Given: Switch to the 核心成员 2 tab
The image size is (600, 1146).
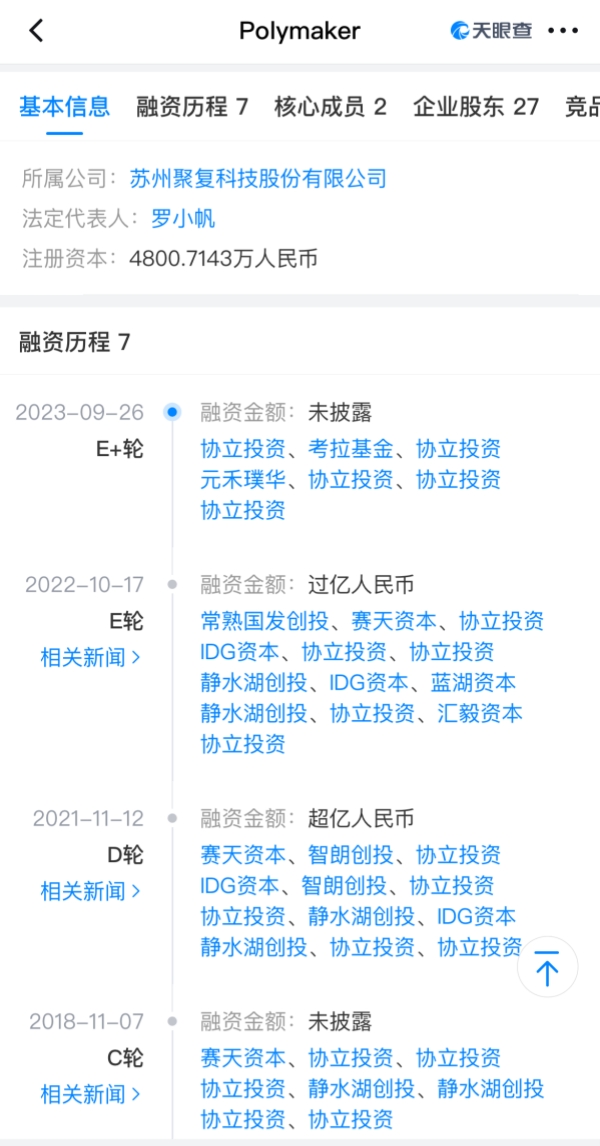Looking at the screenshot, I should pos(330,107).
